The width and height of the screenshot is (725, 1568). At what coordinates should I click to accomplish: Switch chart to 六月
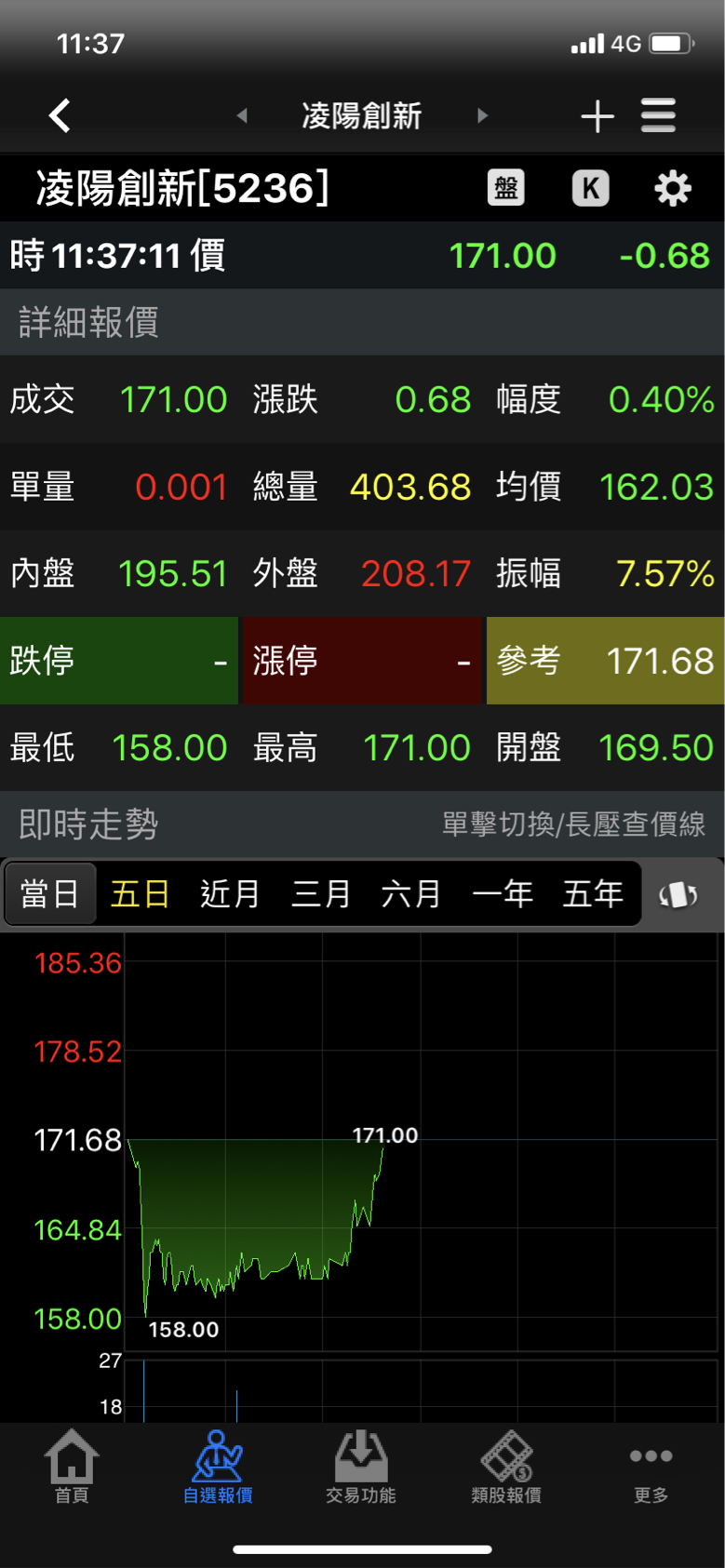click(411, 894)
